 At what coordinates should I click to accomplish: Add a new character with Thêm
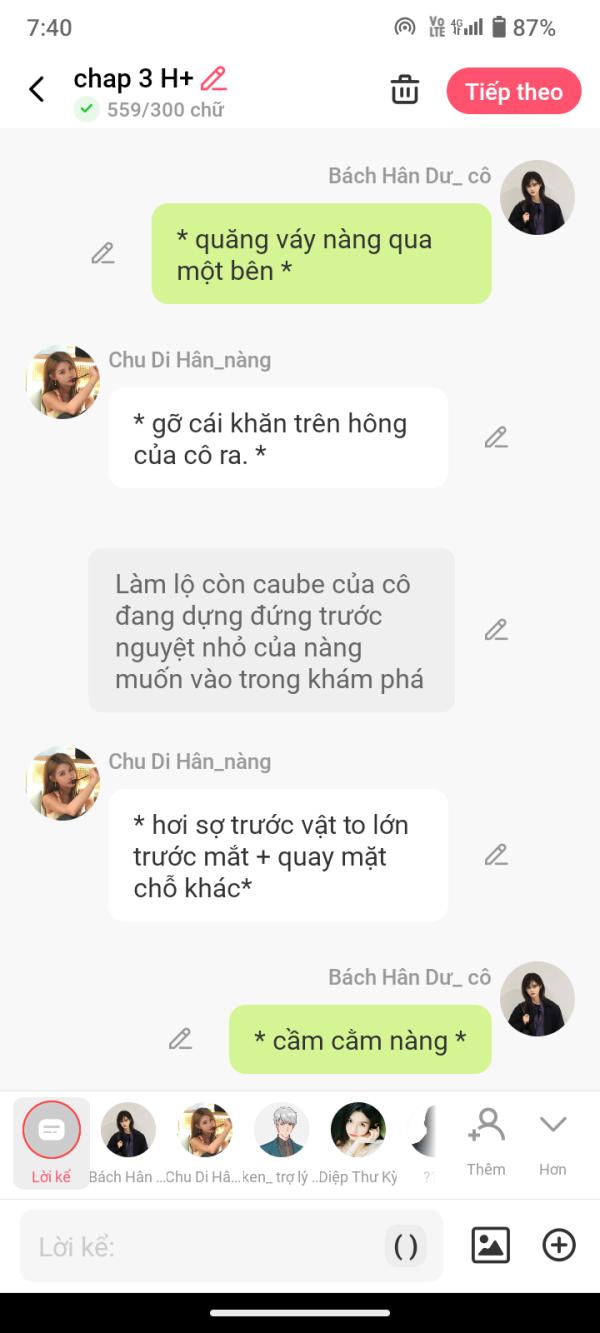click(x=486, y=1140)
